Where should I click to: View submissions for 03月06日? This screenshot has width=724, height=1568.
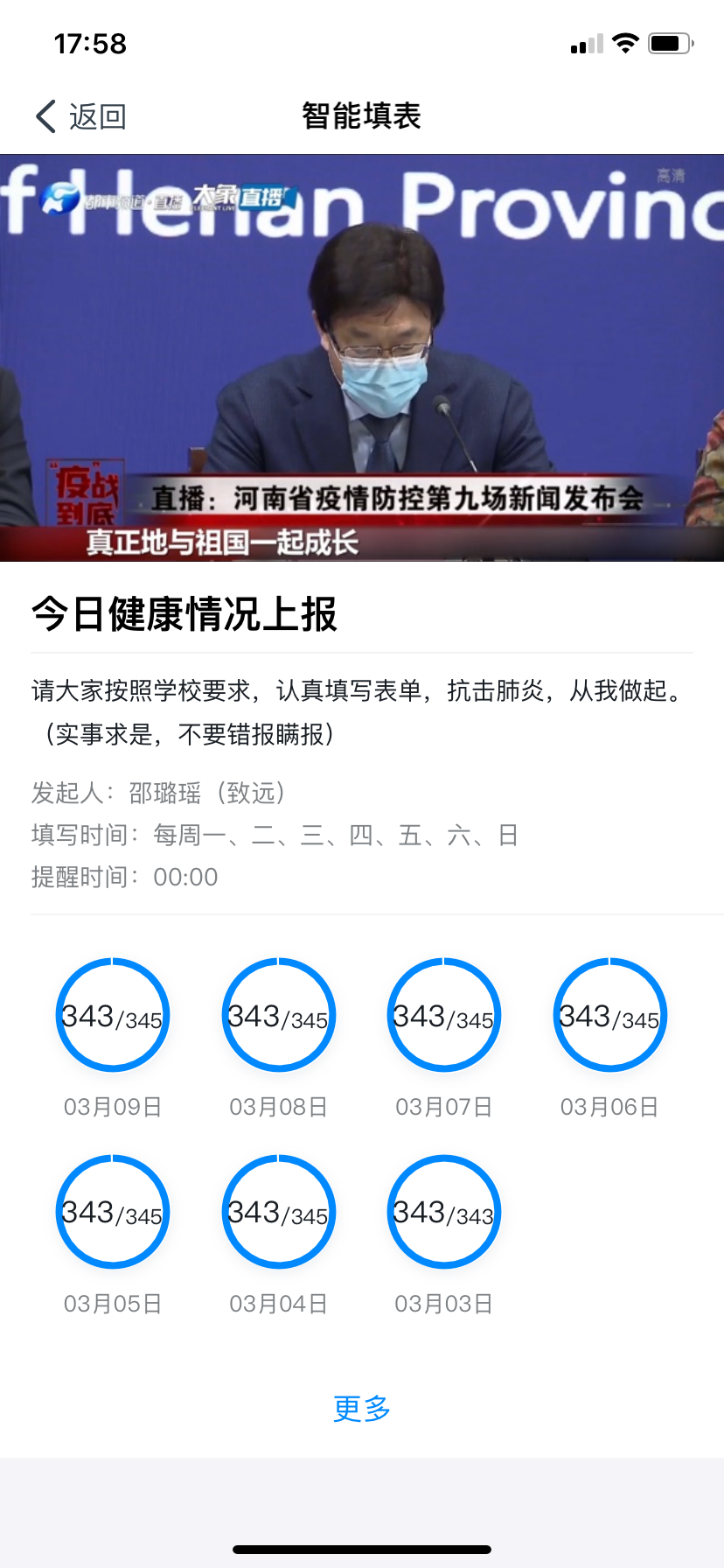(x=609, y=1015)
